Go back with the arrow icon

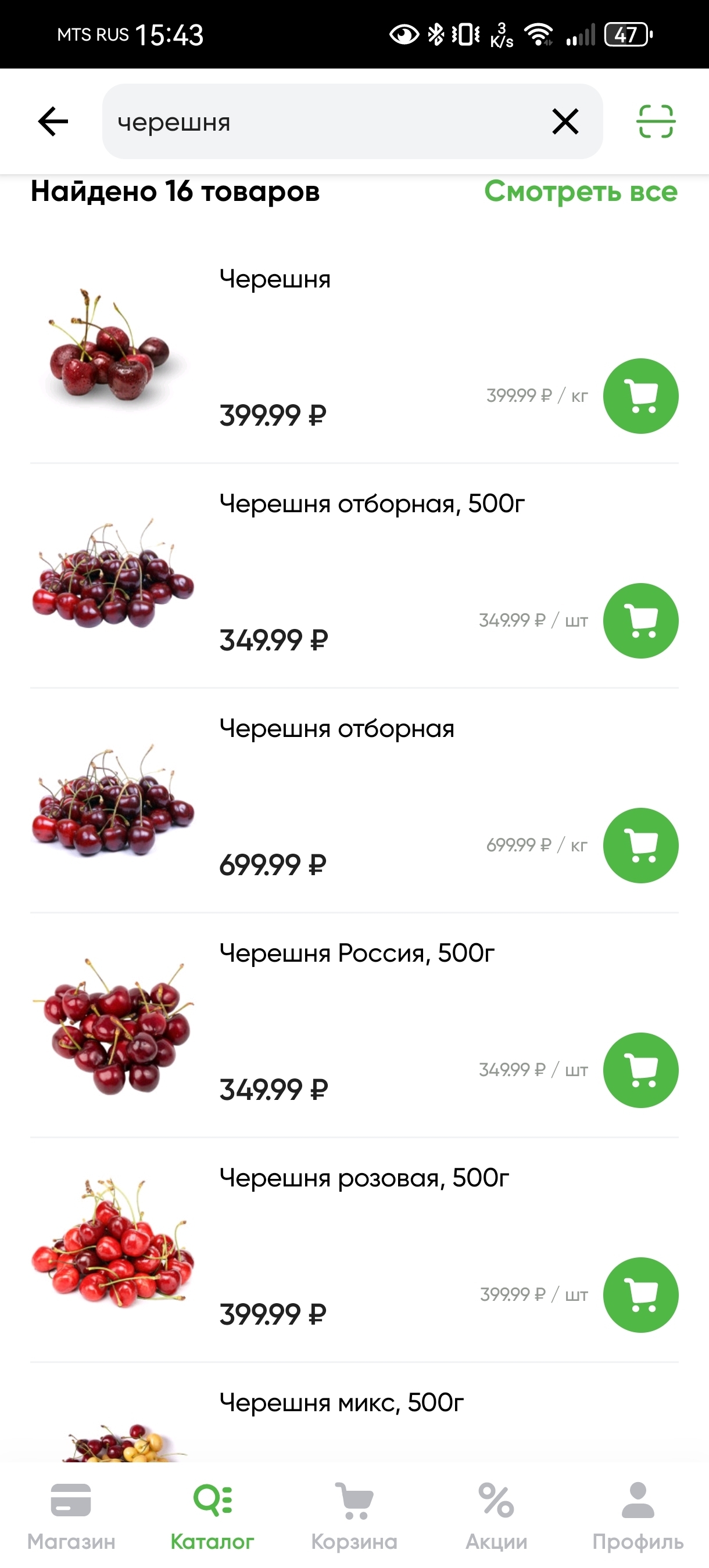[x=53, y=122]
